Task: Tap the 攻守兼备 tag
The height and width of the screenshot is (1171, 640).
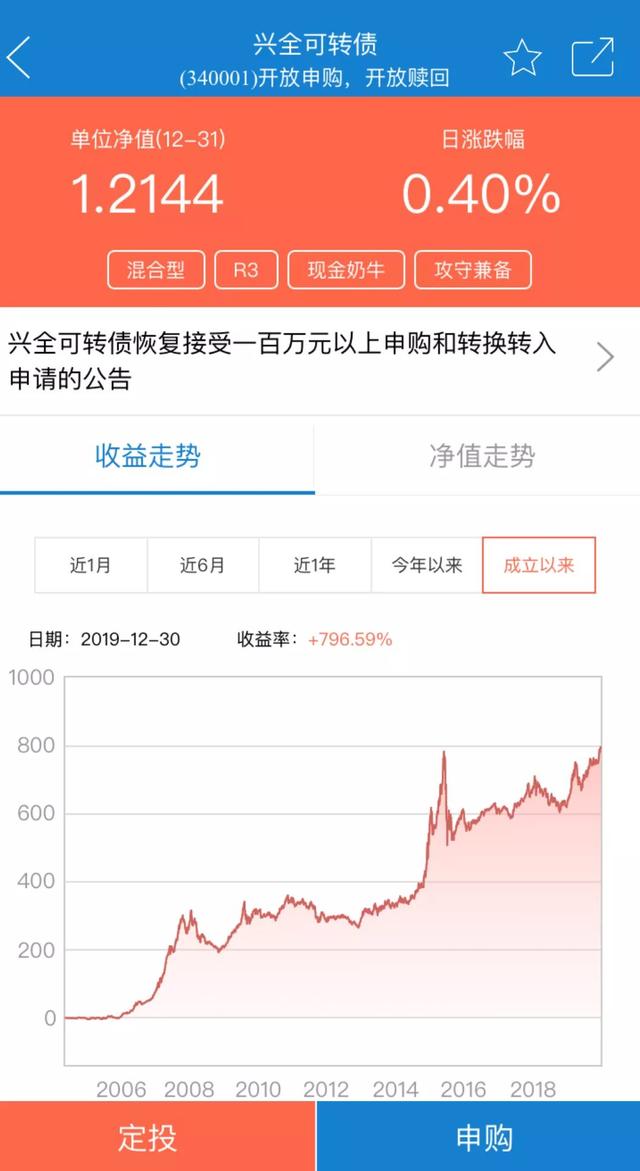Action: click(473, 270)
